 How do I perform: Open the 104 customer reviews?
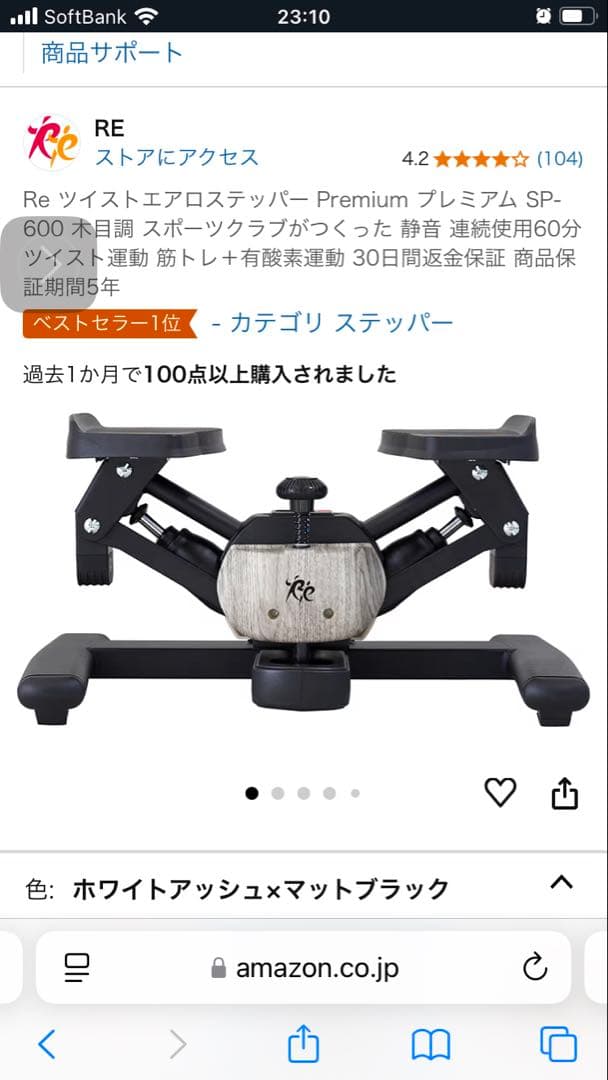[559, 158]
